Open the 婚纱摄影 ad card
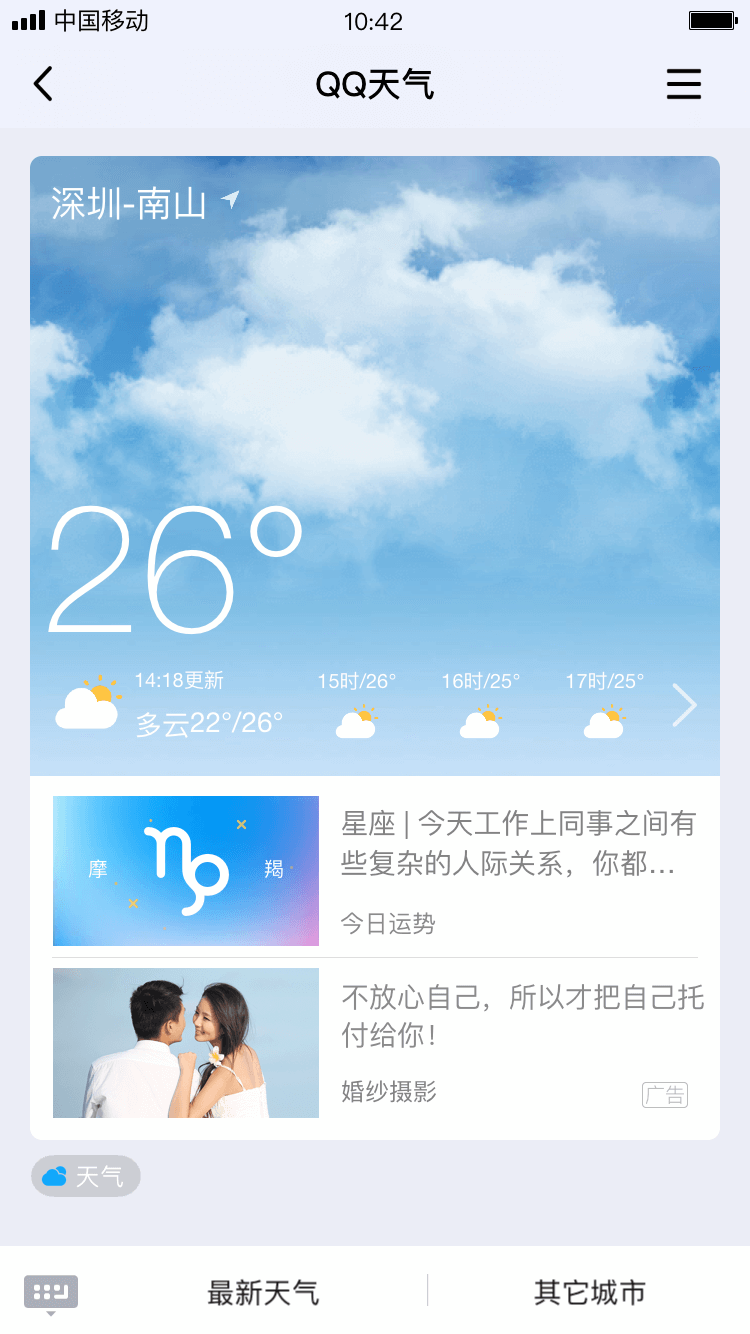 point(375,1042)
